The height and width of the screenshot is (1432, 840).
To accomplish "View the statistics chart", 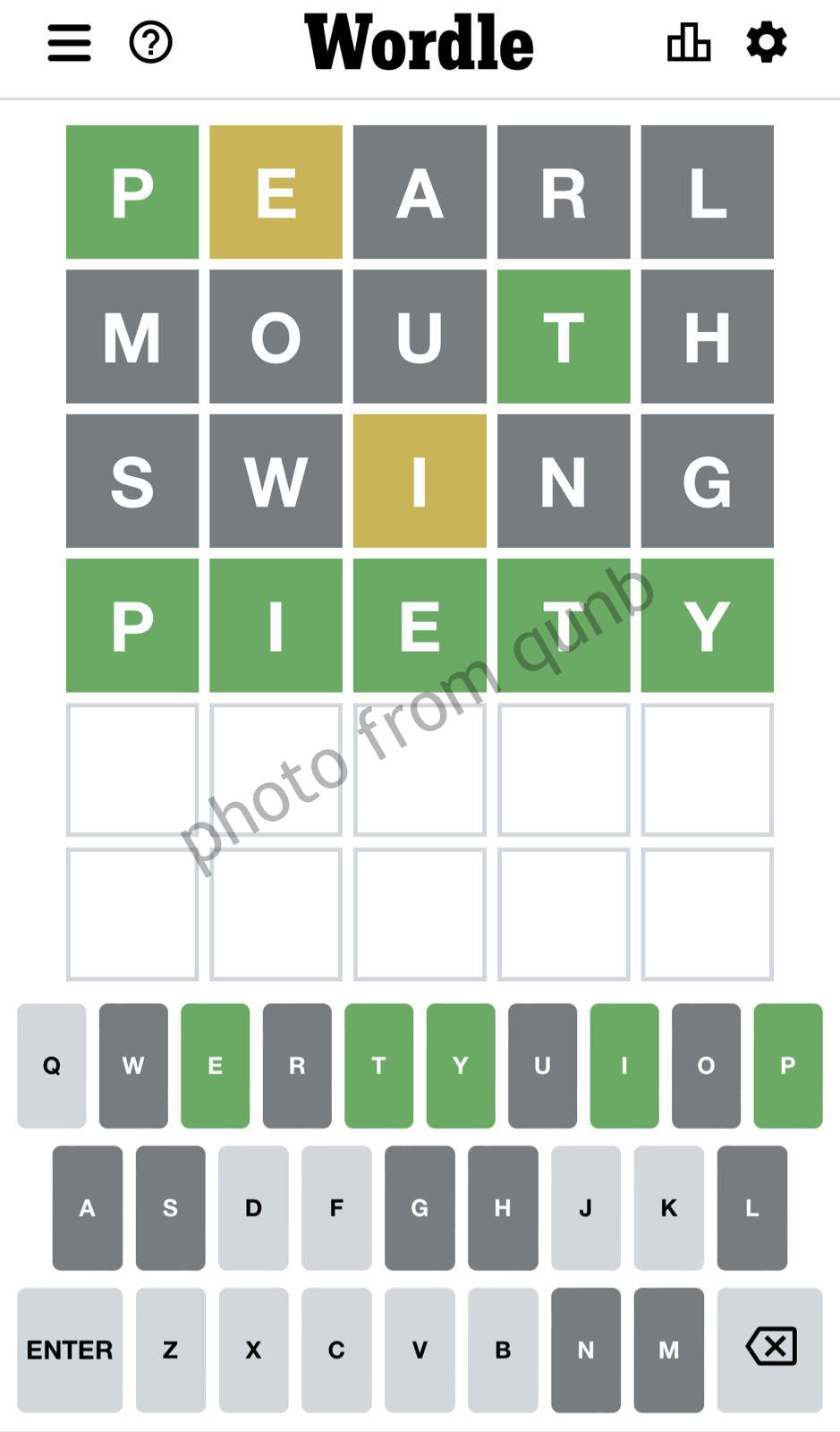I will tap(688, 42).
